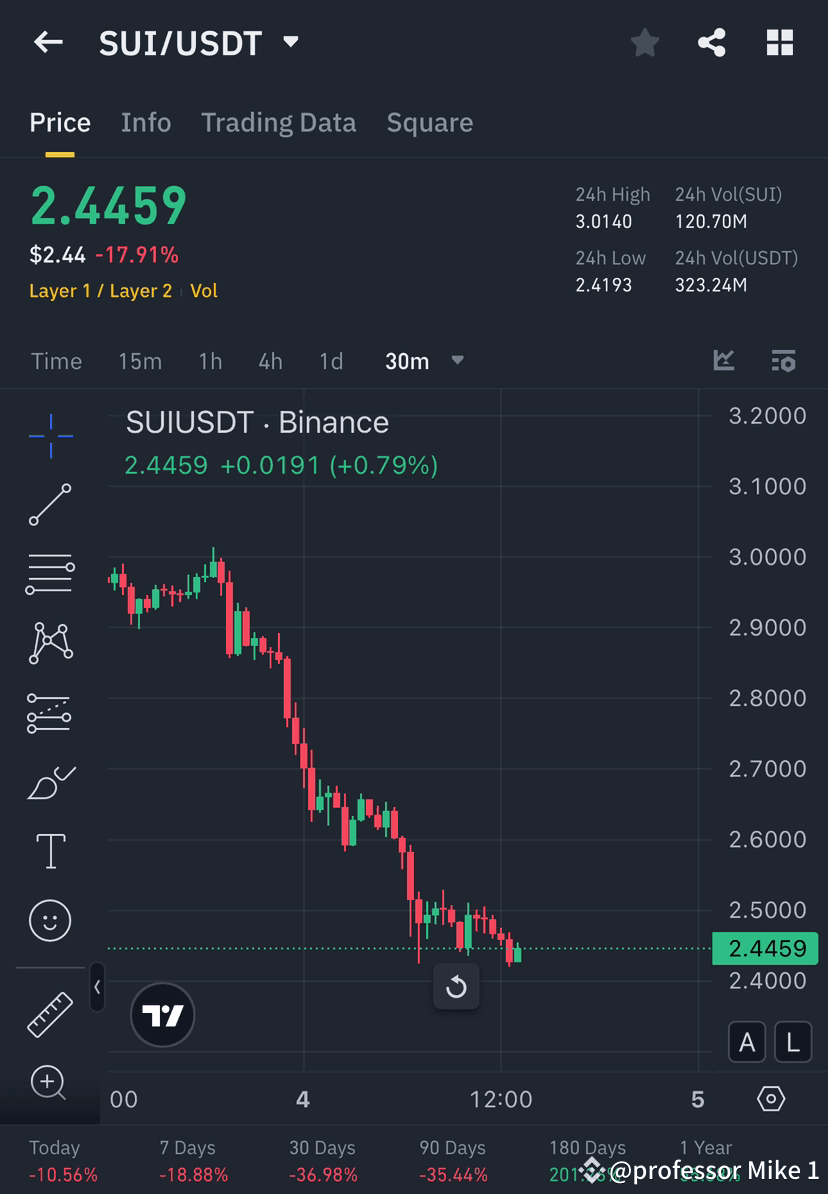Select the trend line drawing tool
This screenshot has height=1194, width=828.
pyautogui.click(x=50, y=505)
